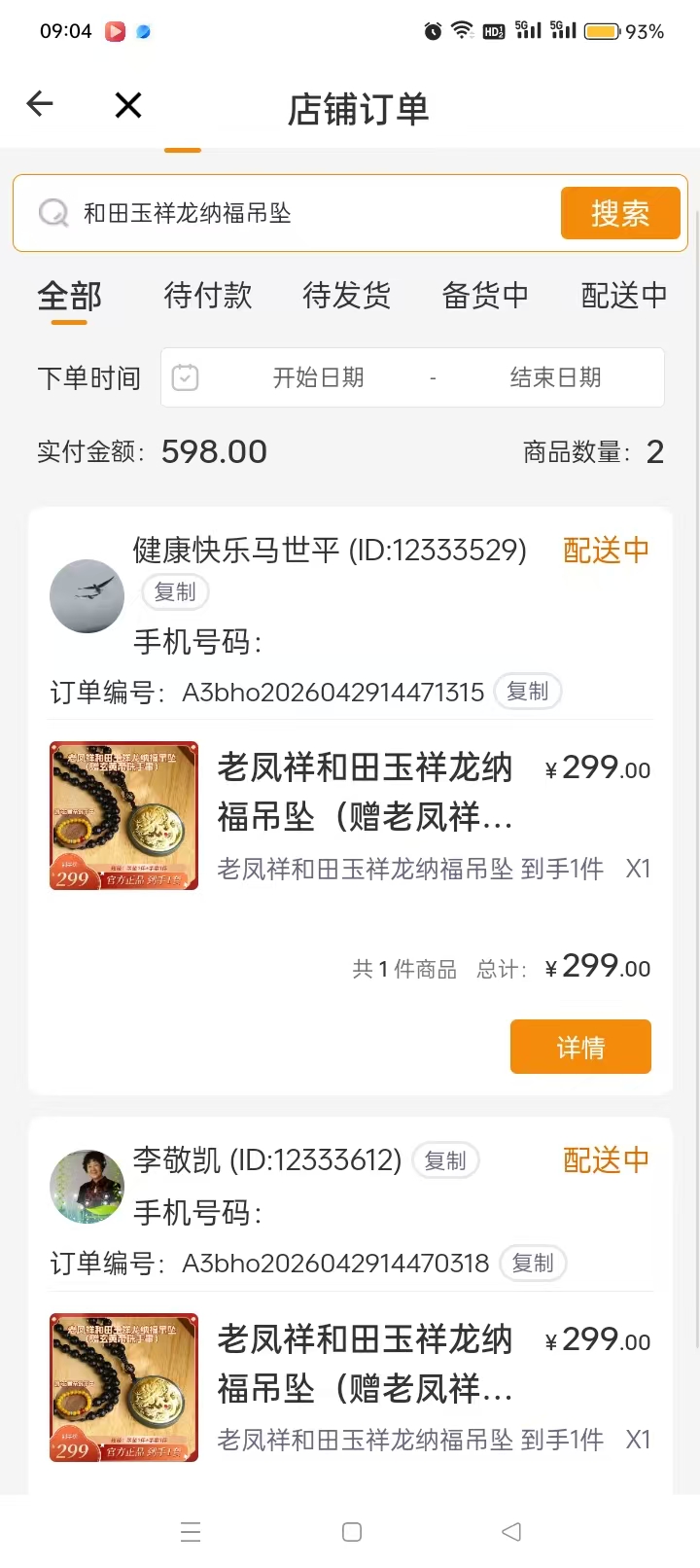Pick the 结束日期 end date

[556, 377]
